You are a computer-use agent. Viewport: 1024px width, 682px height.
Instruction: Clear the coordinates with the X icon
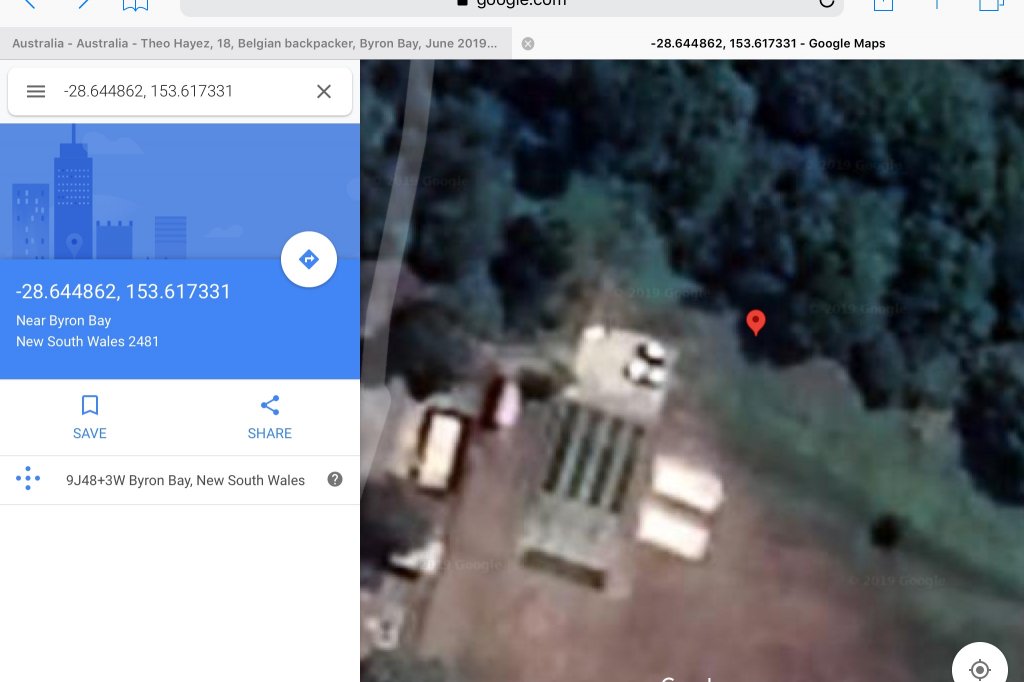pyautogui.click(x=324, y=91)
